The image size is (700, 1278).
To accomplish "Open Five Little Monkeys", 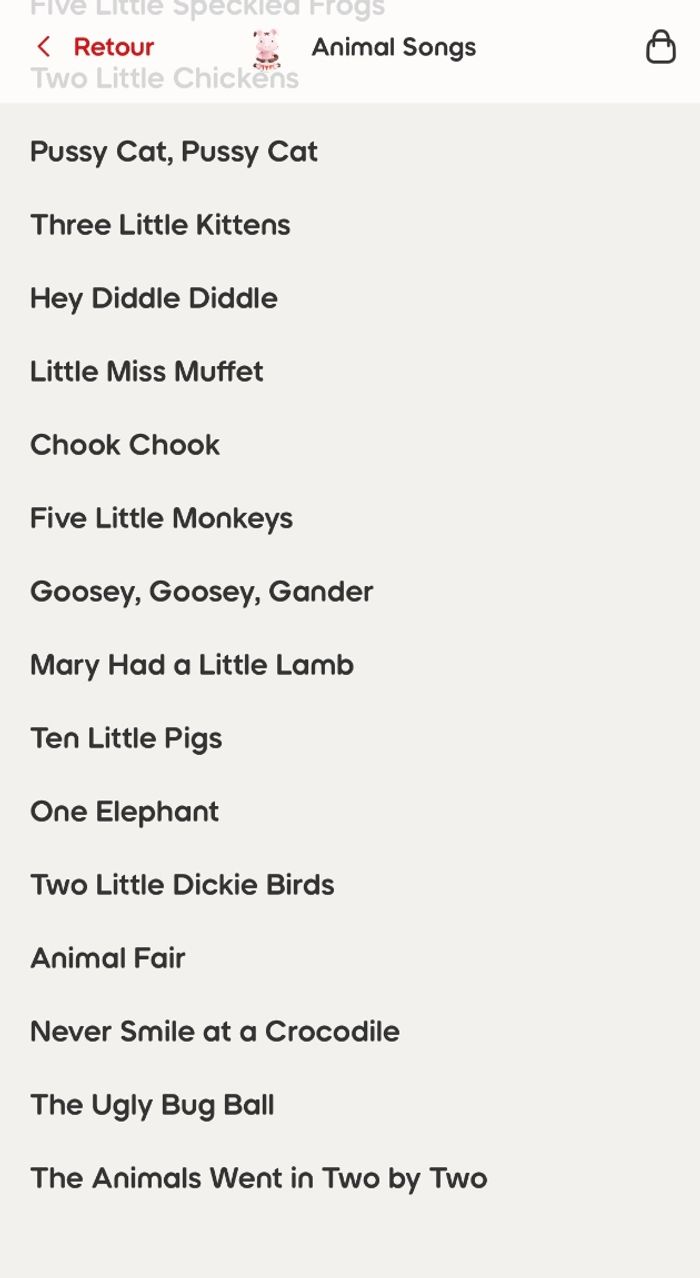I will tap(161, 518).
